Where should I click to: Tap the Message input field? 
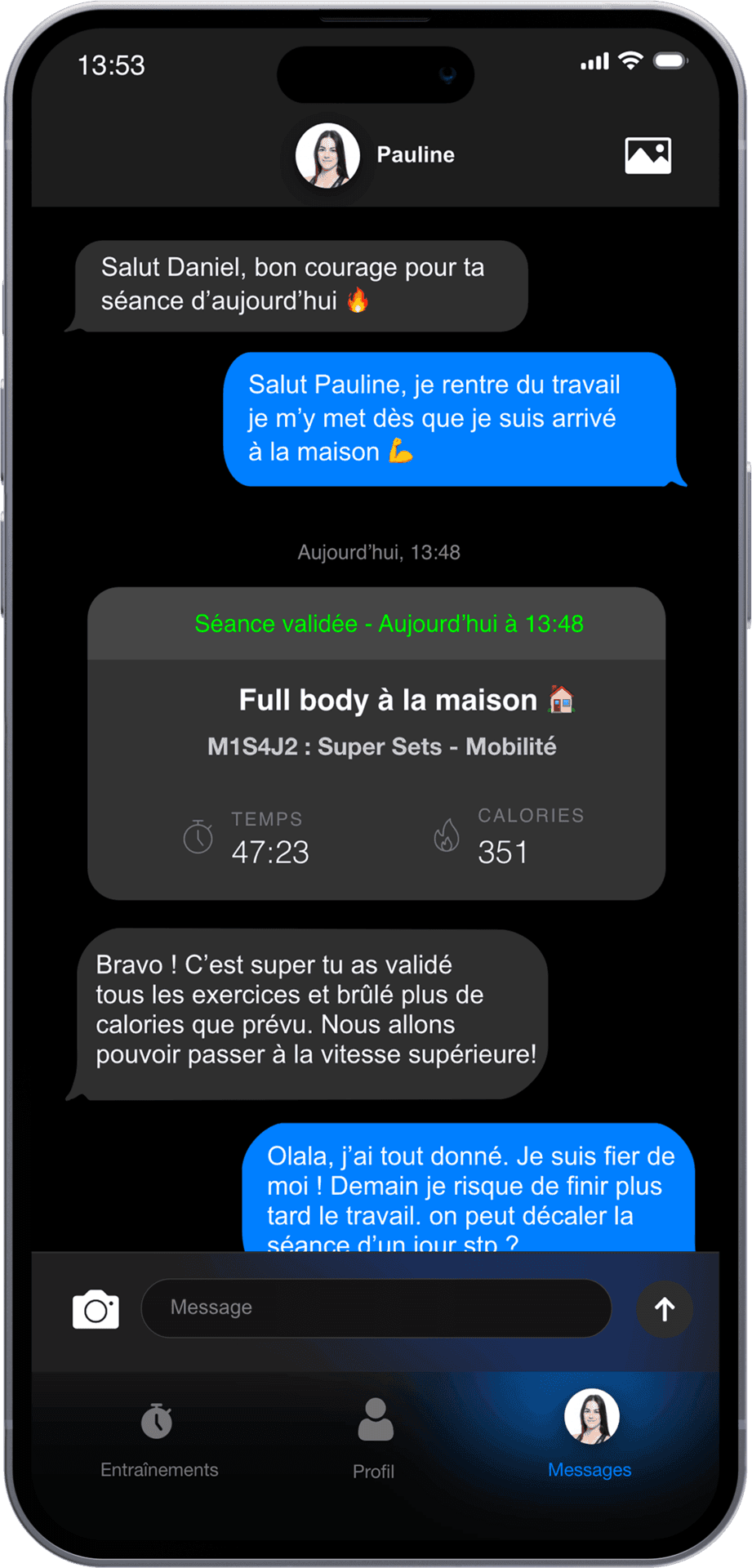376,1307
